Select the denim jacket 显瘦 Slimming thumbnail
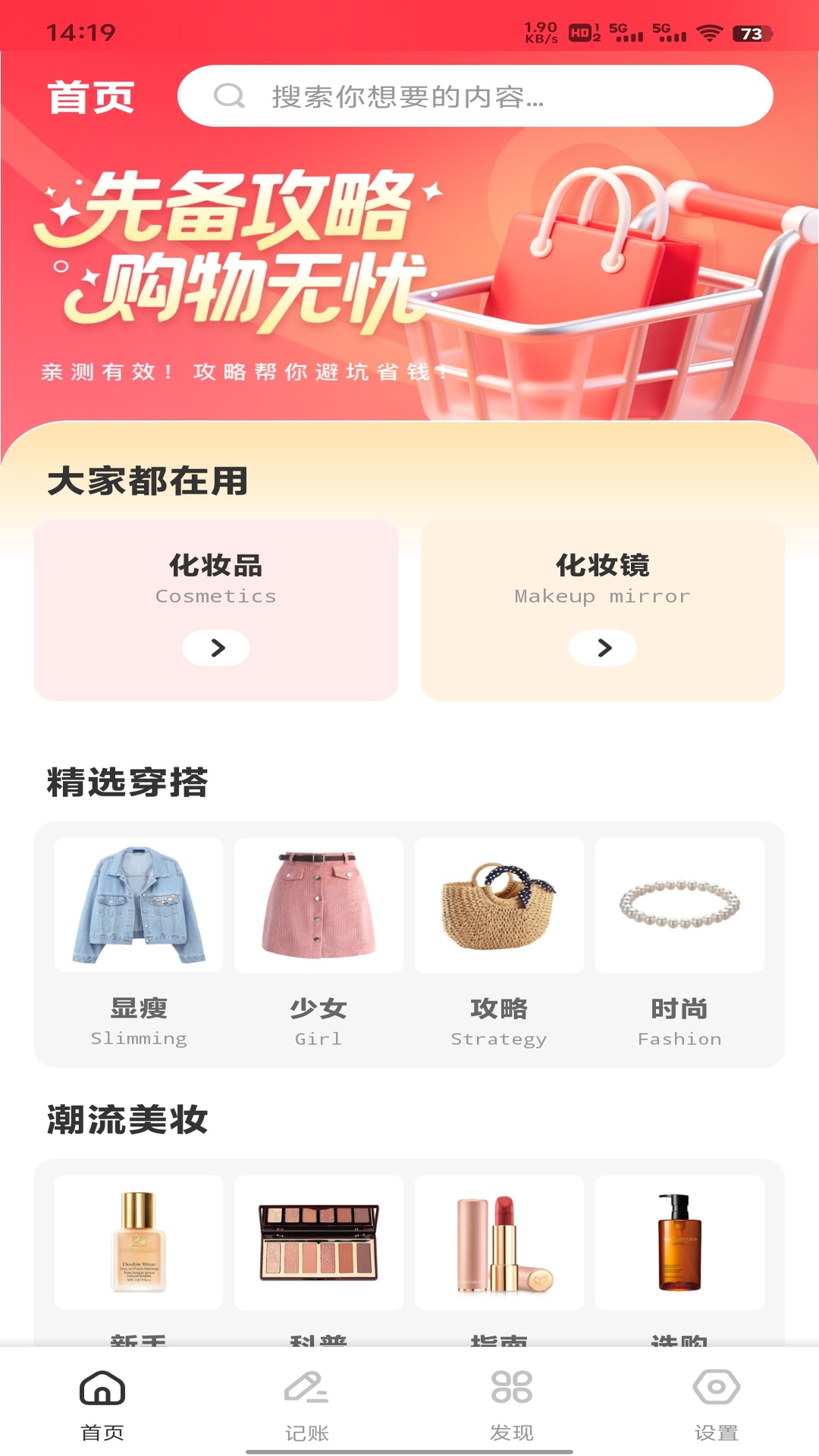 click(138, 904)
